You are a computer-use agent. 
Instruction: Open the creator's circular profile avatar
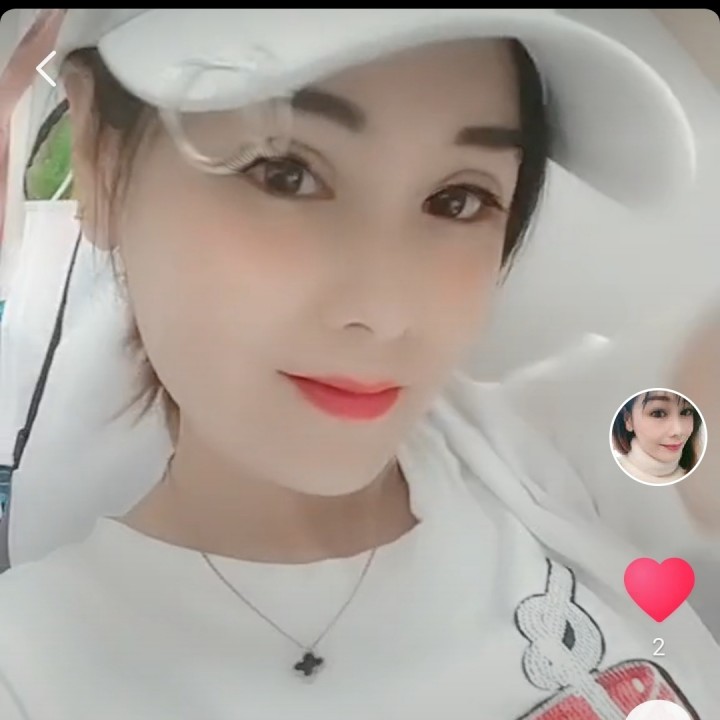(x=658, y=437)
